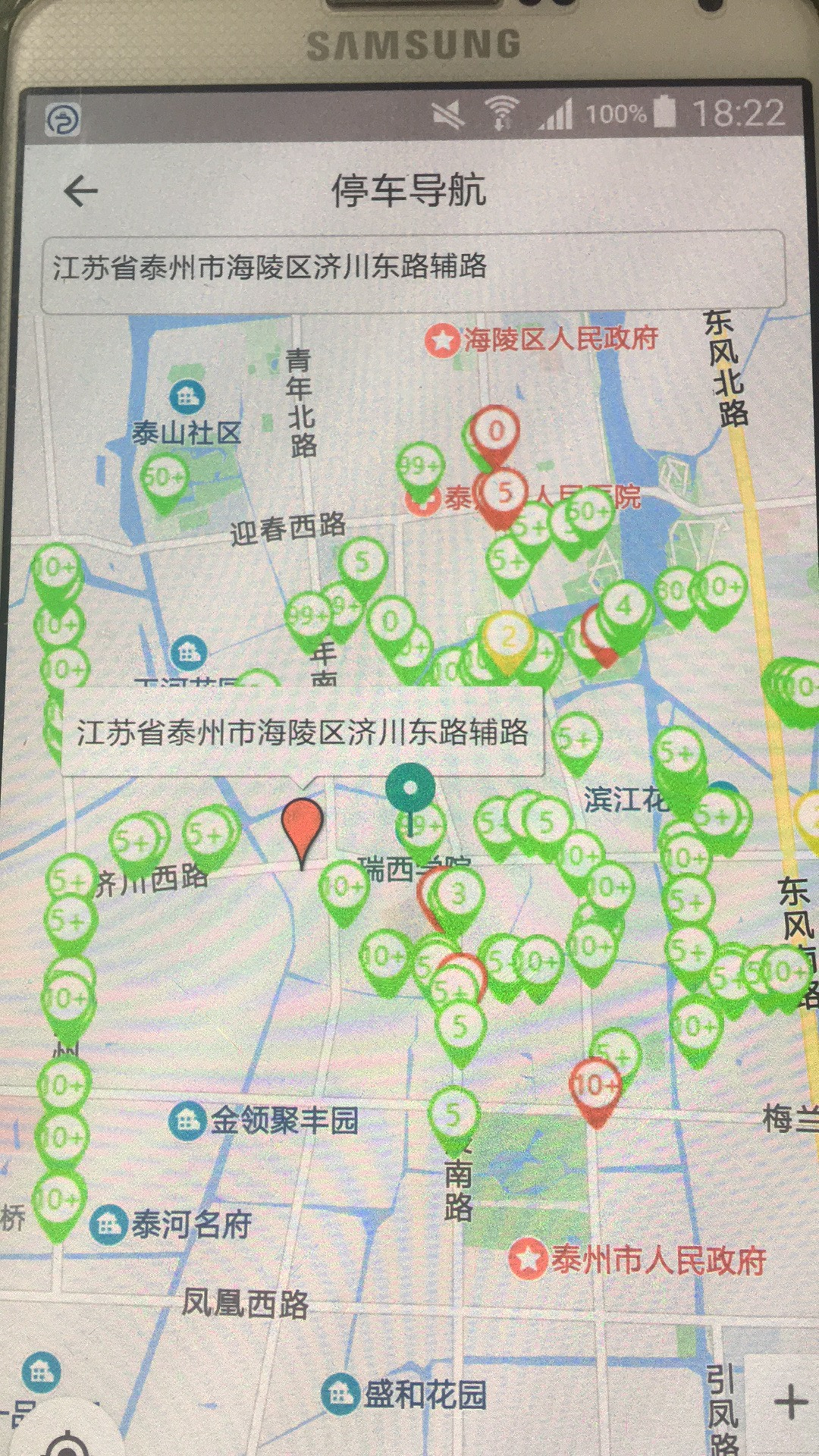Screen dimensions: 819x1456
Task: Go back from parking navigation
Action: (x=81, y=191)
